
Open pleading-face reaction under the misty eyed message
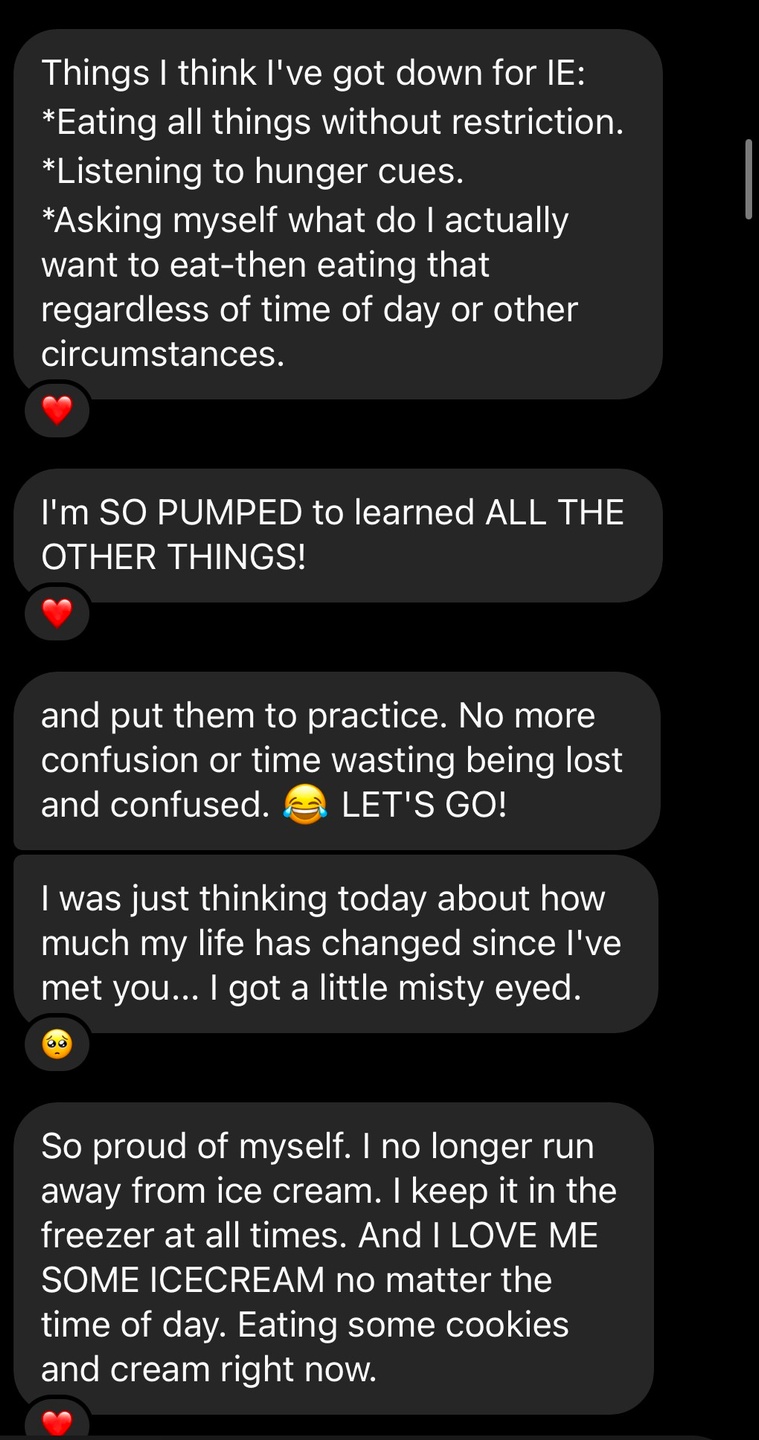click(x=57, y=1045)
